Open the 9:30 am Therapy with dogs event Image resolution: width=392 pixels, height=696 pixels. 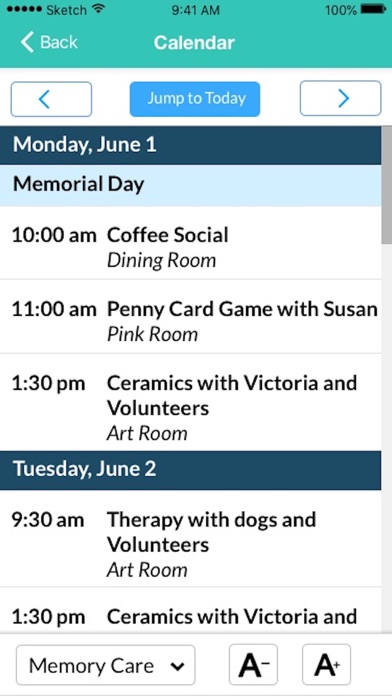190,538
